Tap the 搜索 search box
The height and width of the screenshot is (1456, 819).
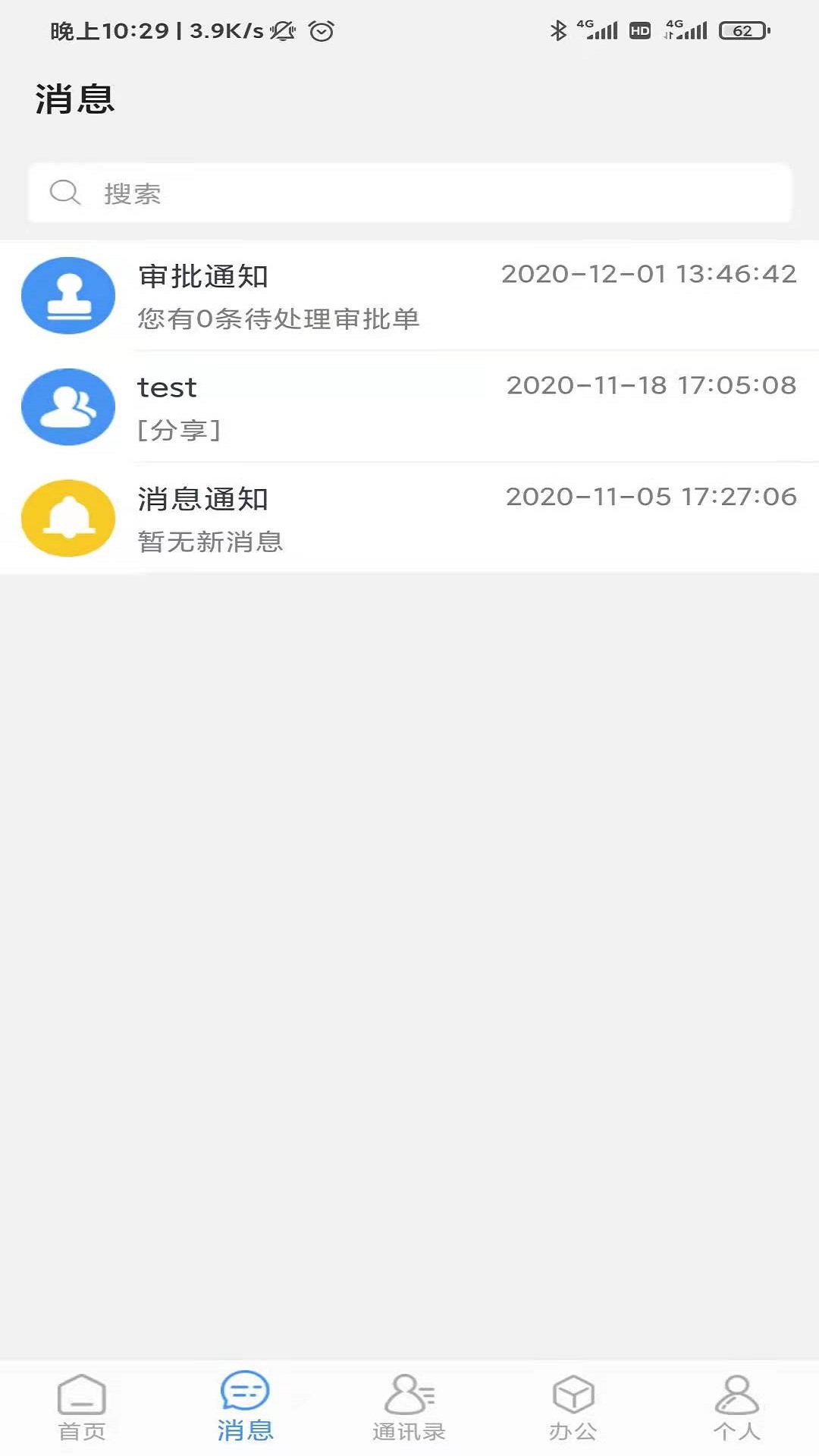409,193
